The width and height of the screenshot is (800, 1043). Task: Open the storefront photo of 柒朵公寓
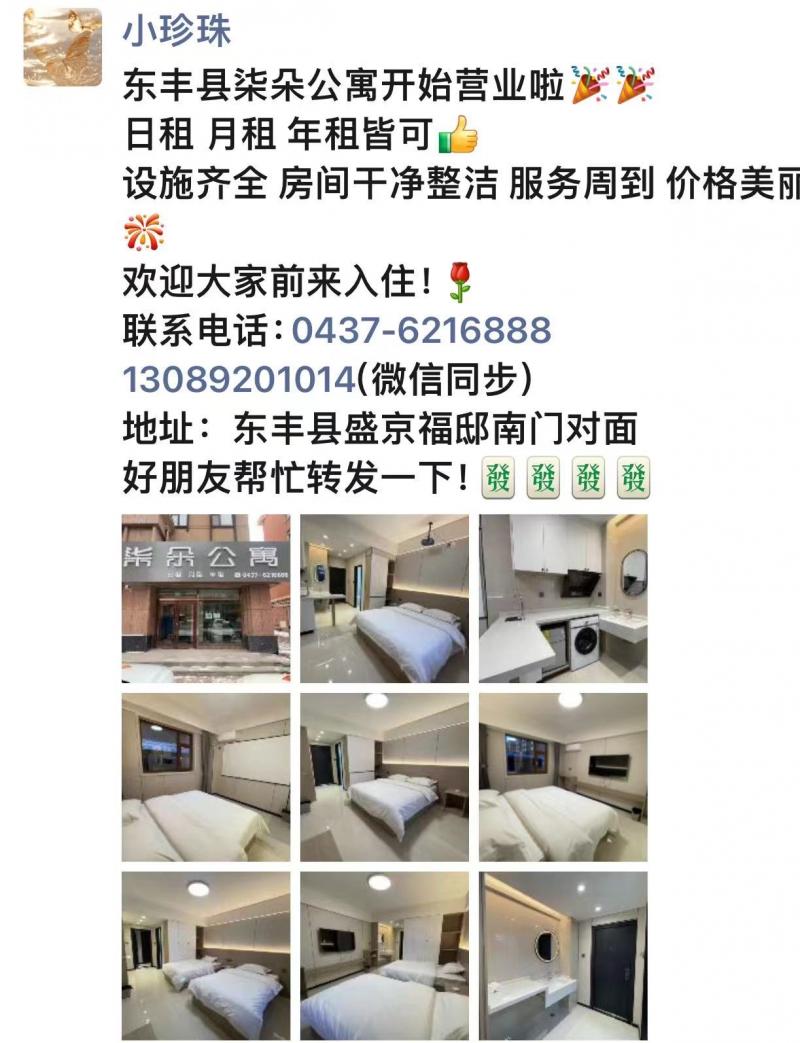(206, 598)
